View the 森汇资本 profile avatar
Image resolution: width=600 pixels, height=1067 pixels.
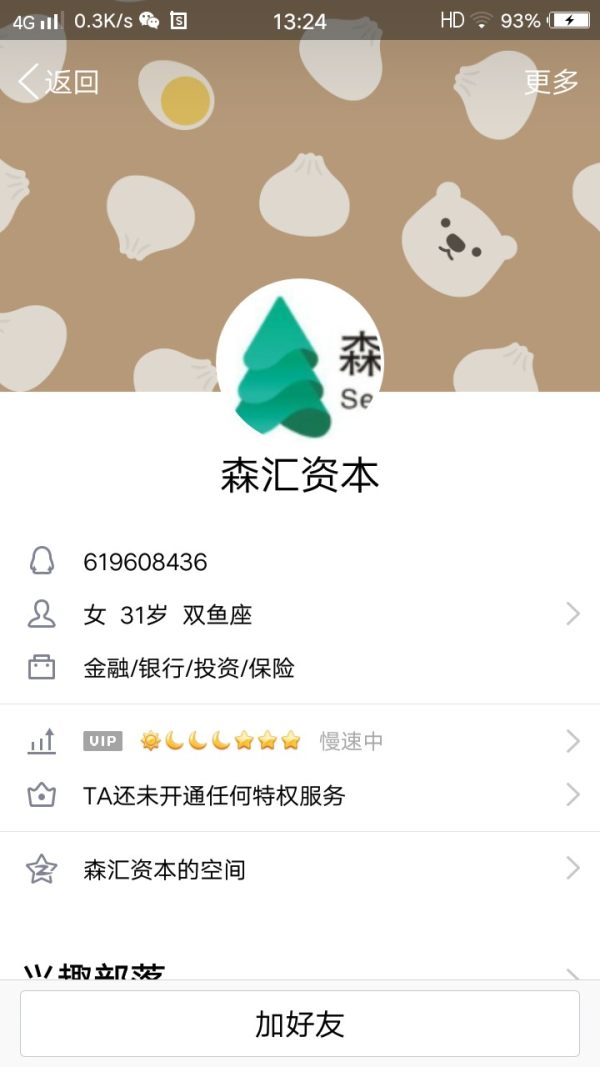[x=299, y=362]
